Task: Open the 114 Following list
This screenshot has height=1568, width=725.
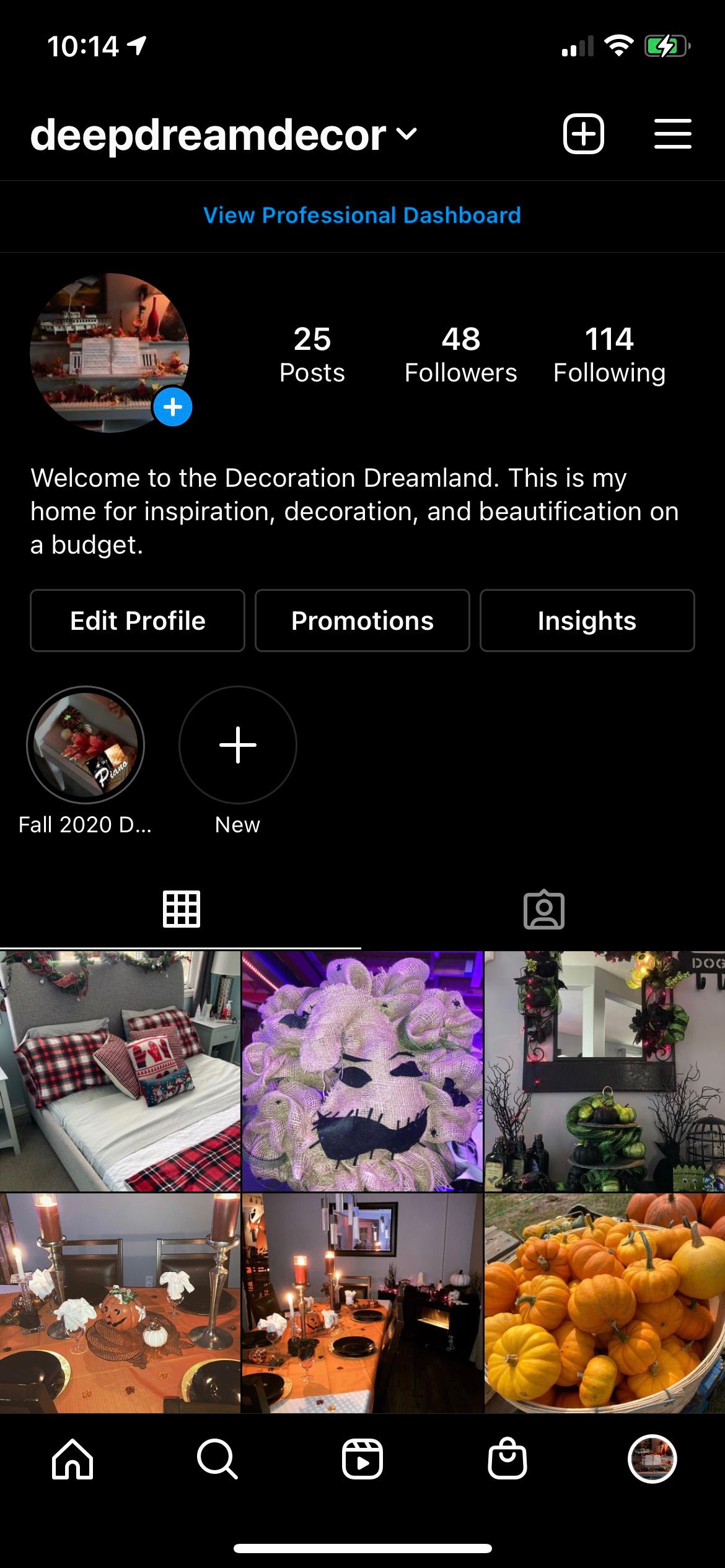Action: tap(609, 355)
